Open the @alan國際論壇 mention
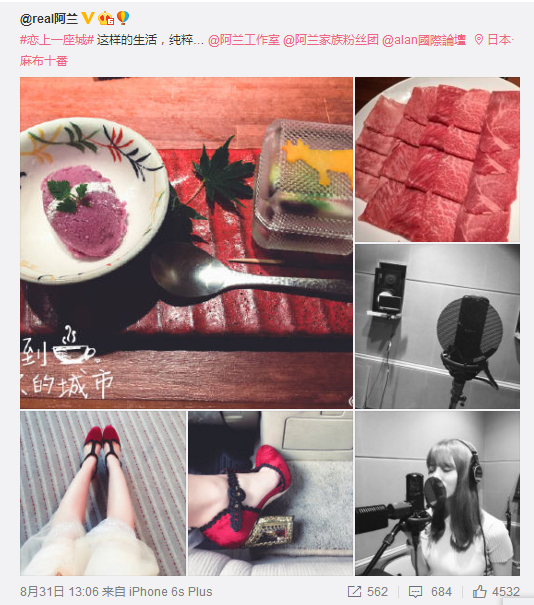 424,40
